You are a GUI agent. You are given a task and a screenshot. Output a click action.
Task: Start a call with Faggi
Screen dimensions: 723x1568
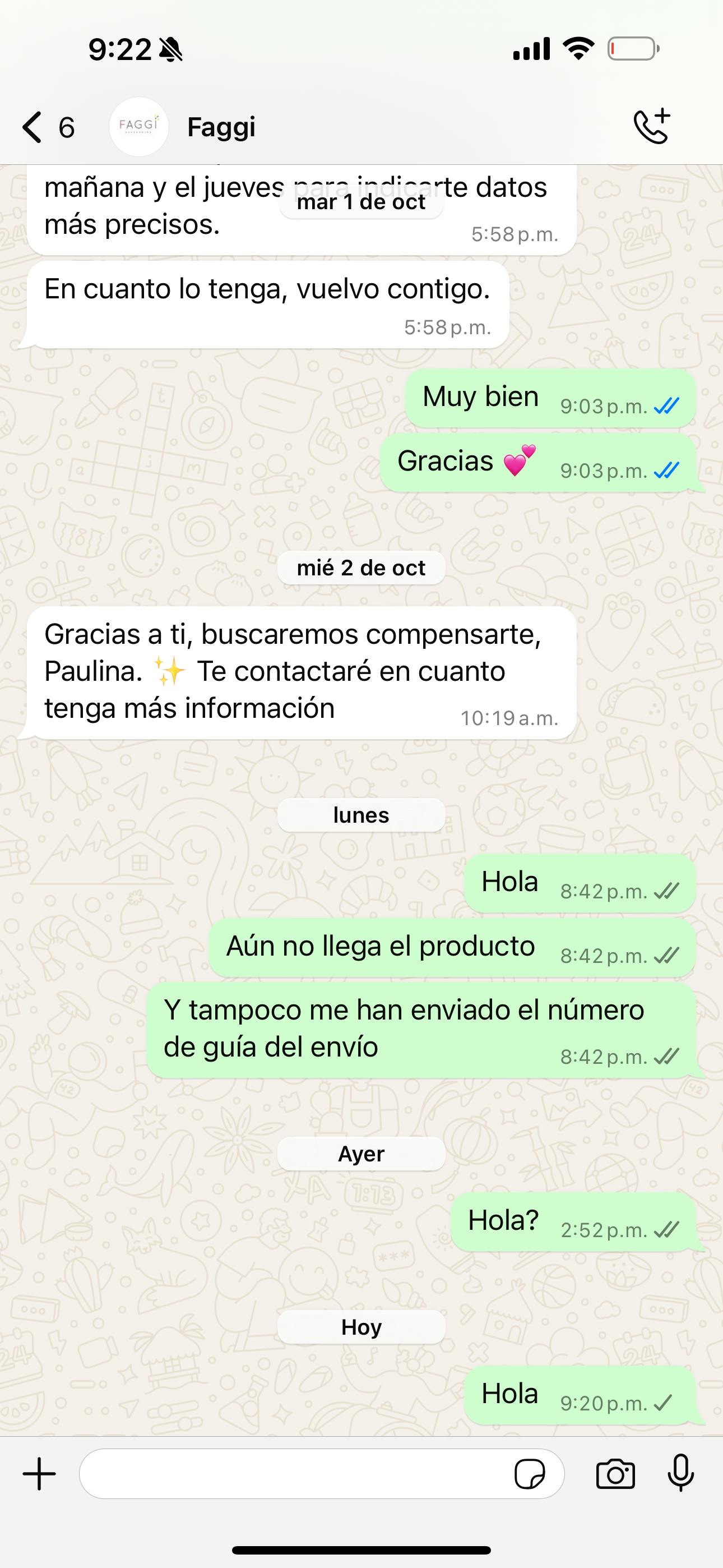(x=652, y=127)
